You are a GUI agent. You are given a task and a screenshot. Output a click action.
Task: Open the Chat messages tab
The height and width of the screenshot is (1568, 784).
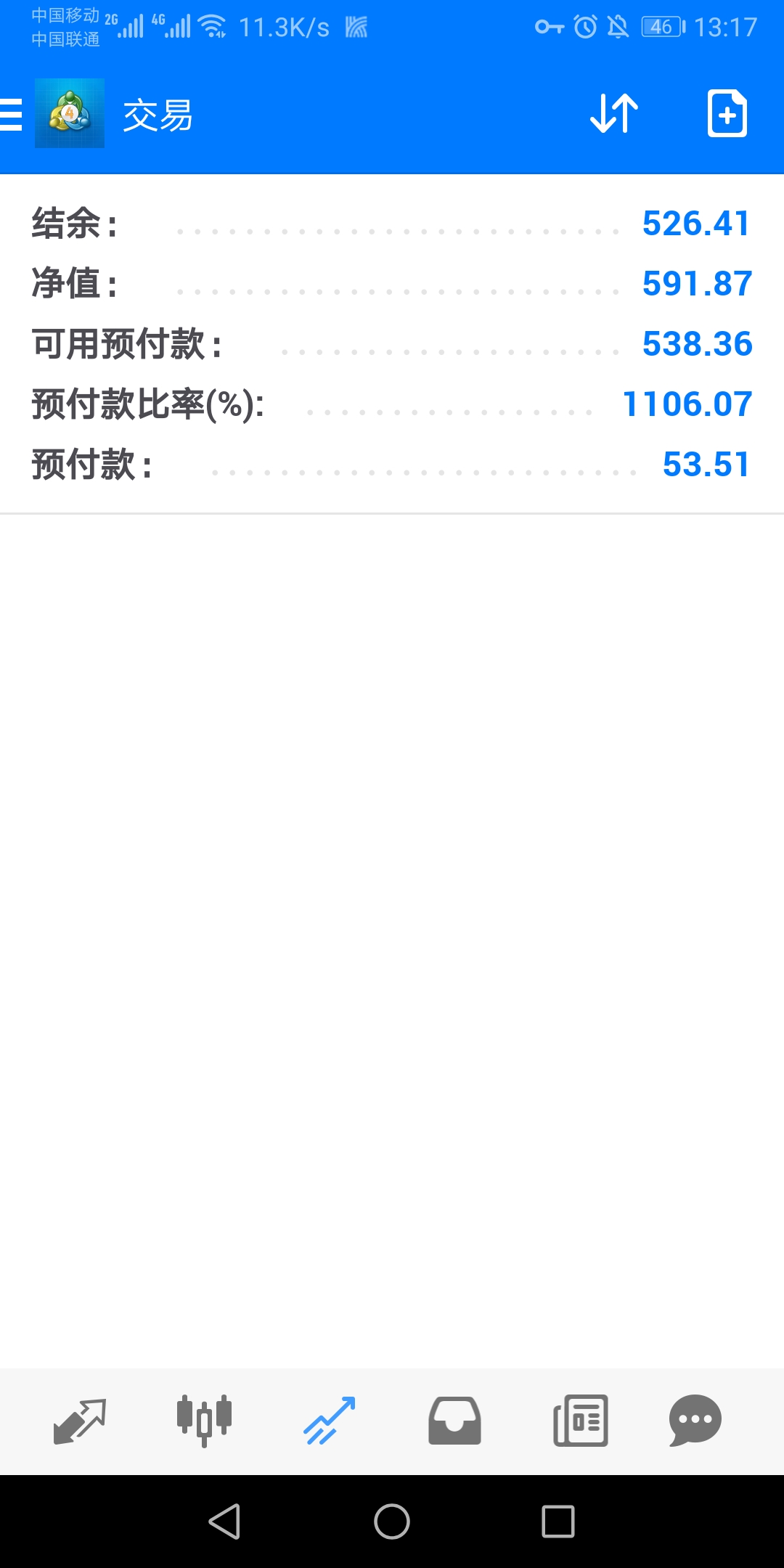click(695, 1421)
